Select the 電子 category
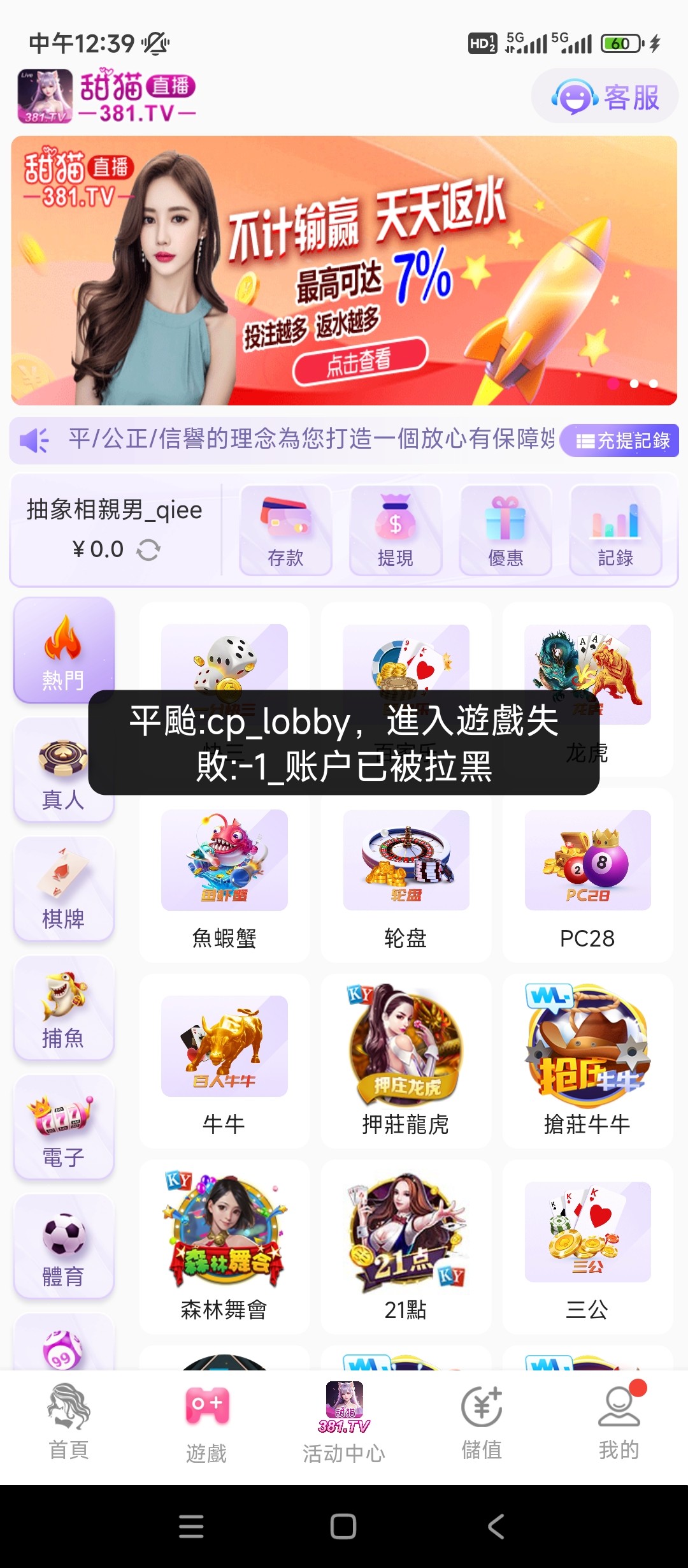This screenshot has height=1568, width=688. coord(64,1127)
